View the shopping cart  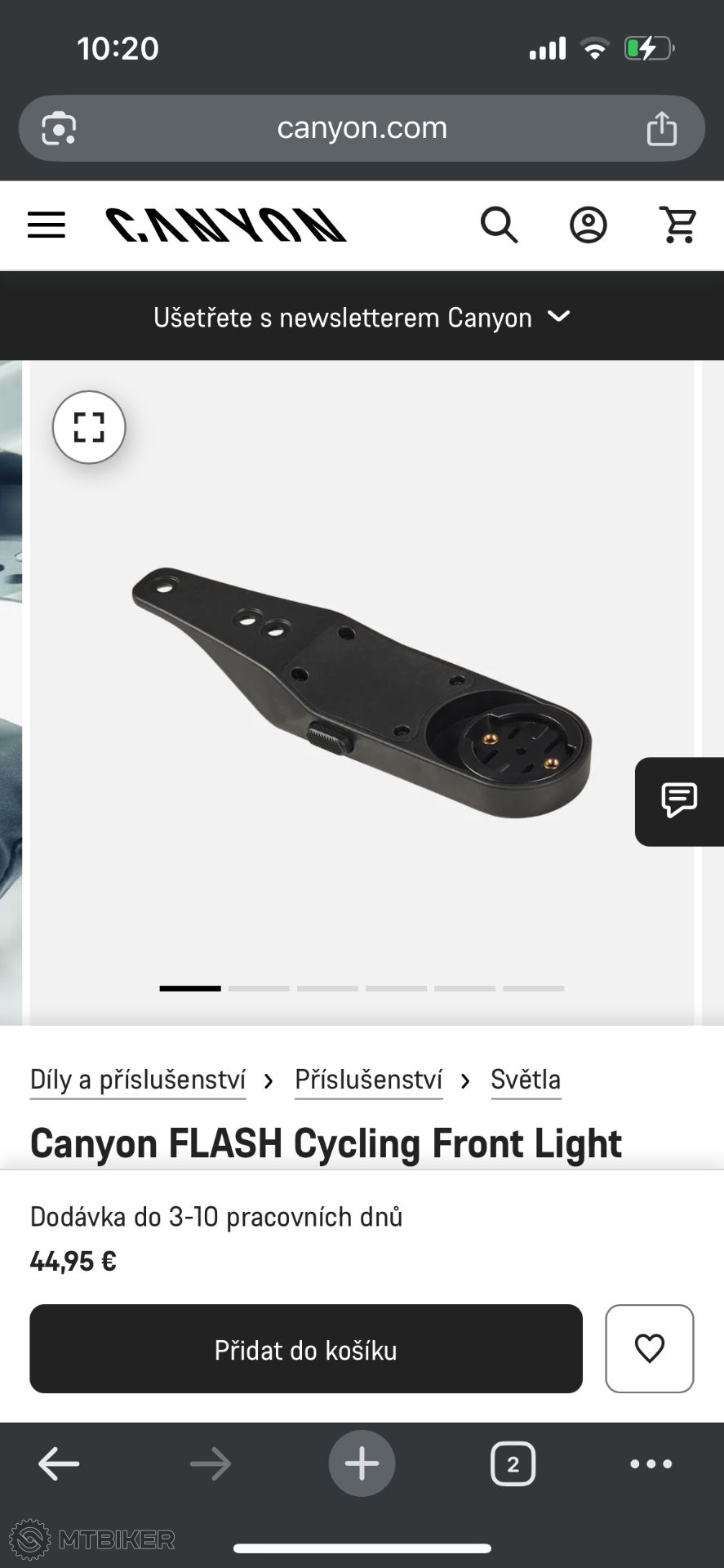point(678,225)
